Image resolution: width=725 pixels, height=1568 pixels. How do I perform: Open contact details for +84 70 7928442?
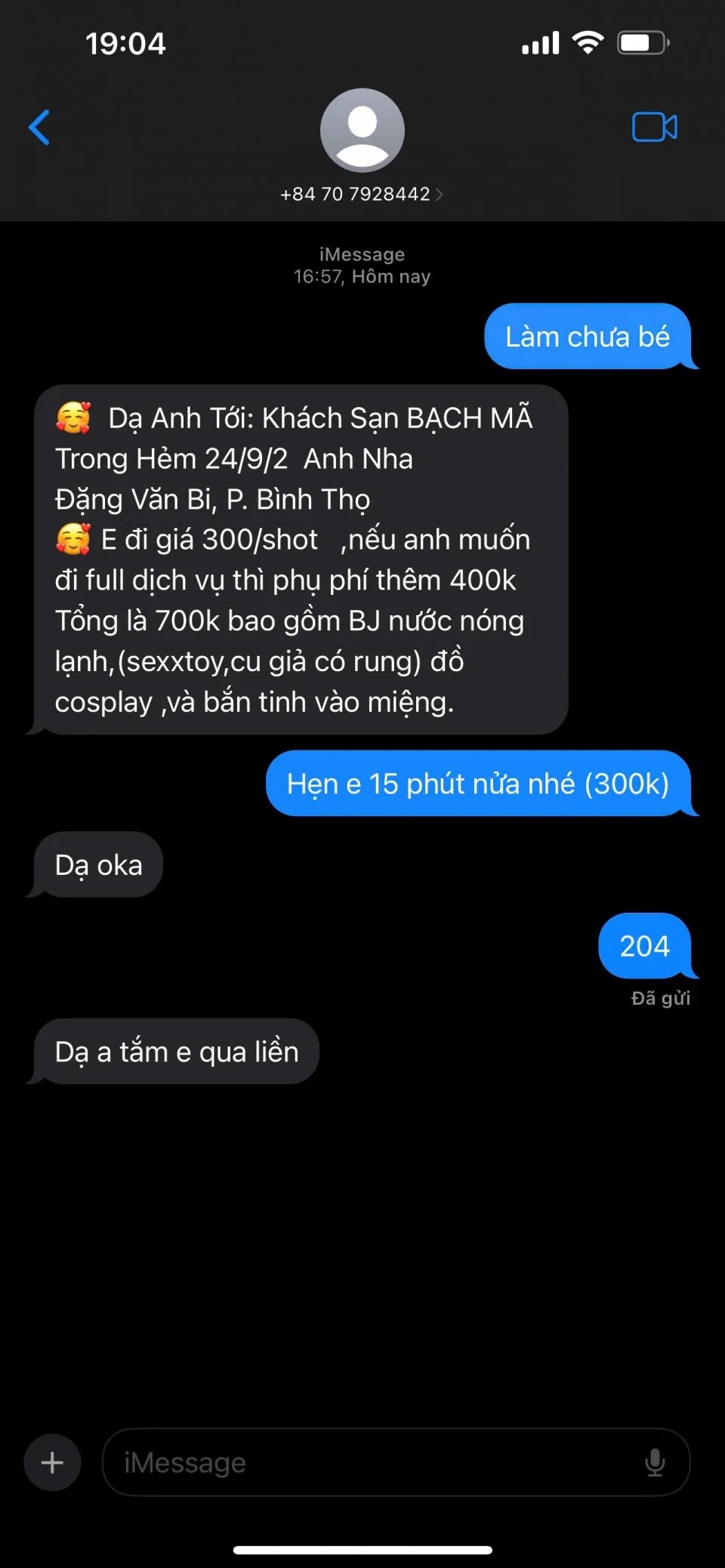(x=362, y=194)
